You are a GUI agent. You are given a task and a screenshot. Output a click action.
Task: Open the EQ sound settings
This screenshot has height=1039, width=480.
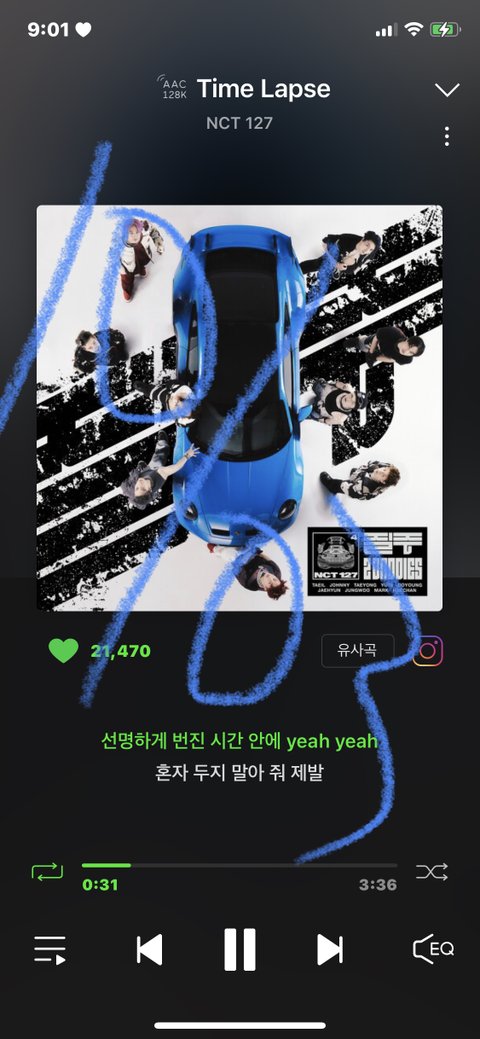point(433,950)
